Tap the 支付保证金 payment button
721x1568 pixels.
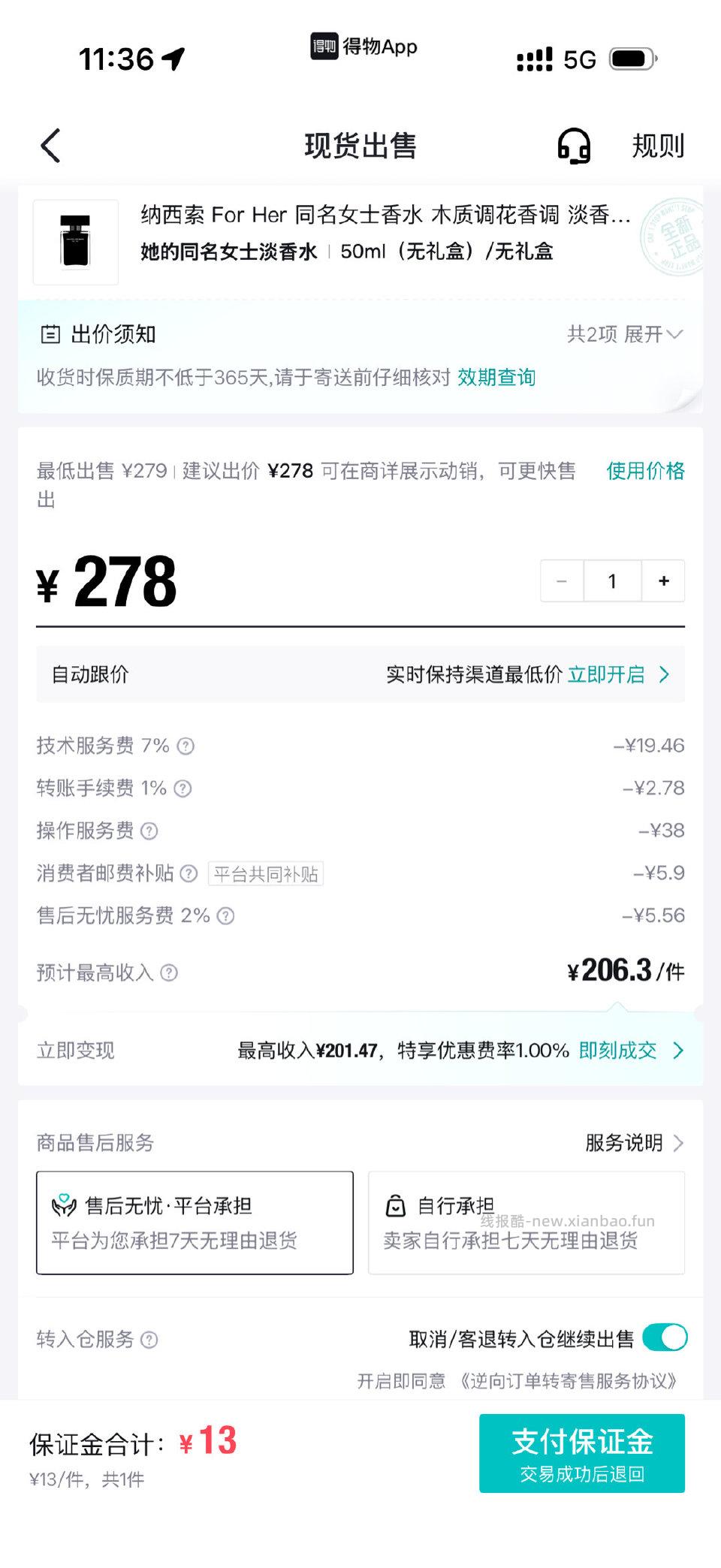pyautogui.click(x=582, y=1454)
